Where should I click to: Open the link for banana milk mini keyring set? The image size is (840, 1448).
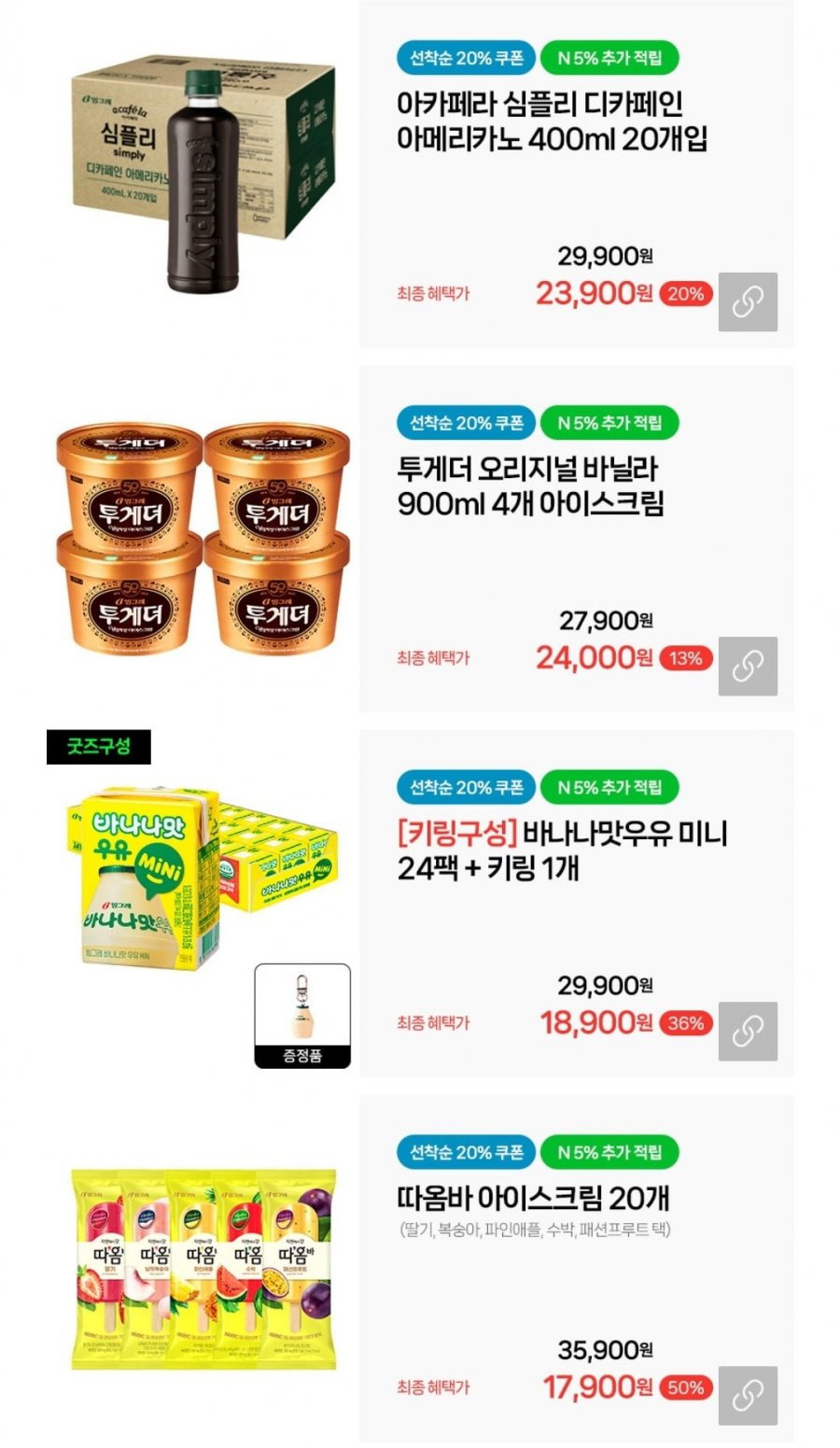(748, 1031)
